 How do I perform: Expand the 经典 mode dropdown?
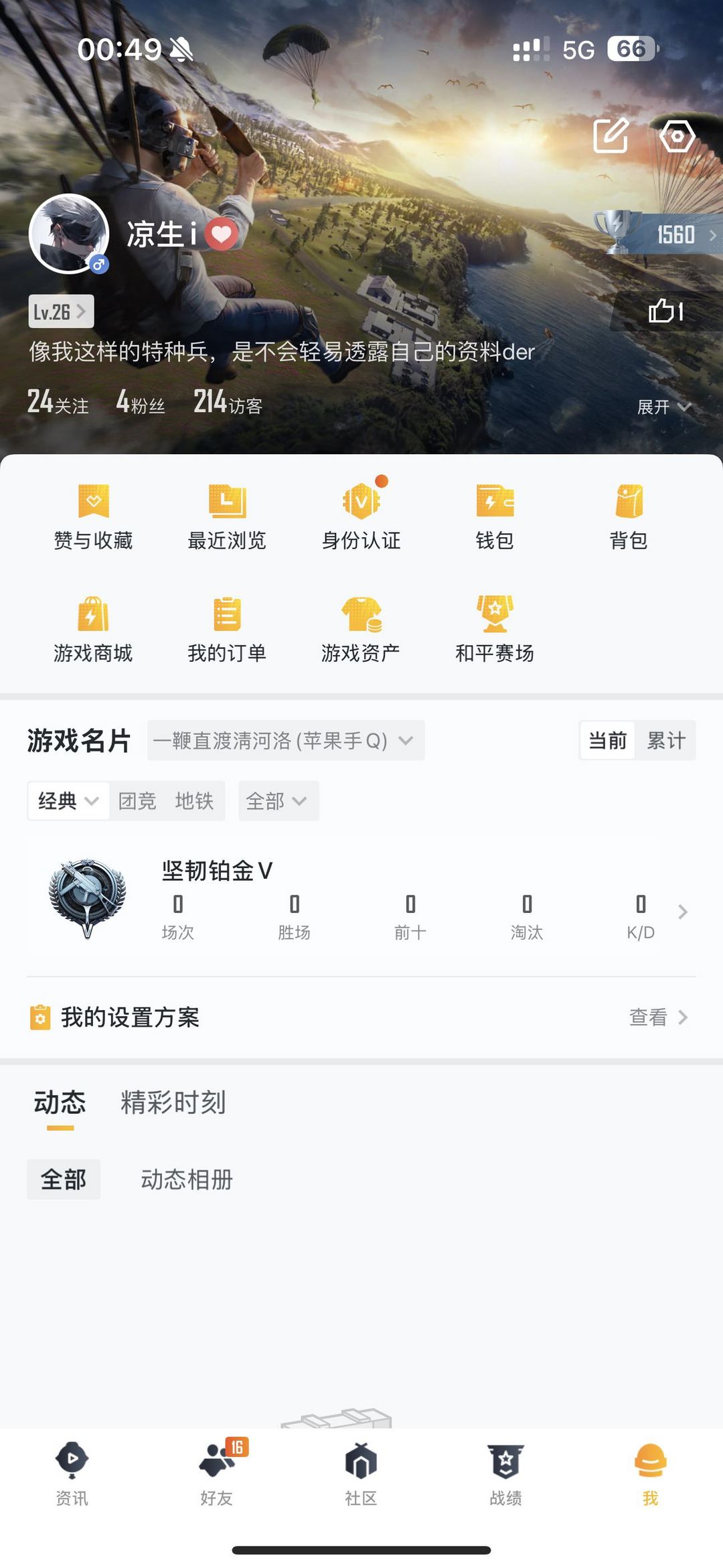pyautogui.click(x=67, y=800)
